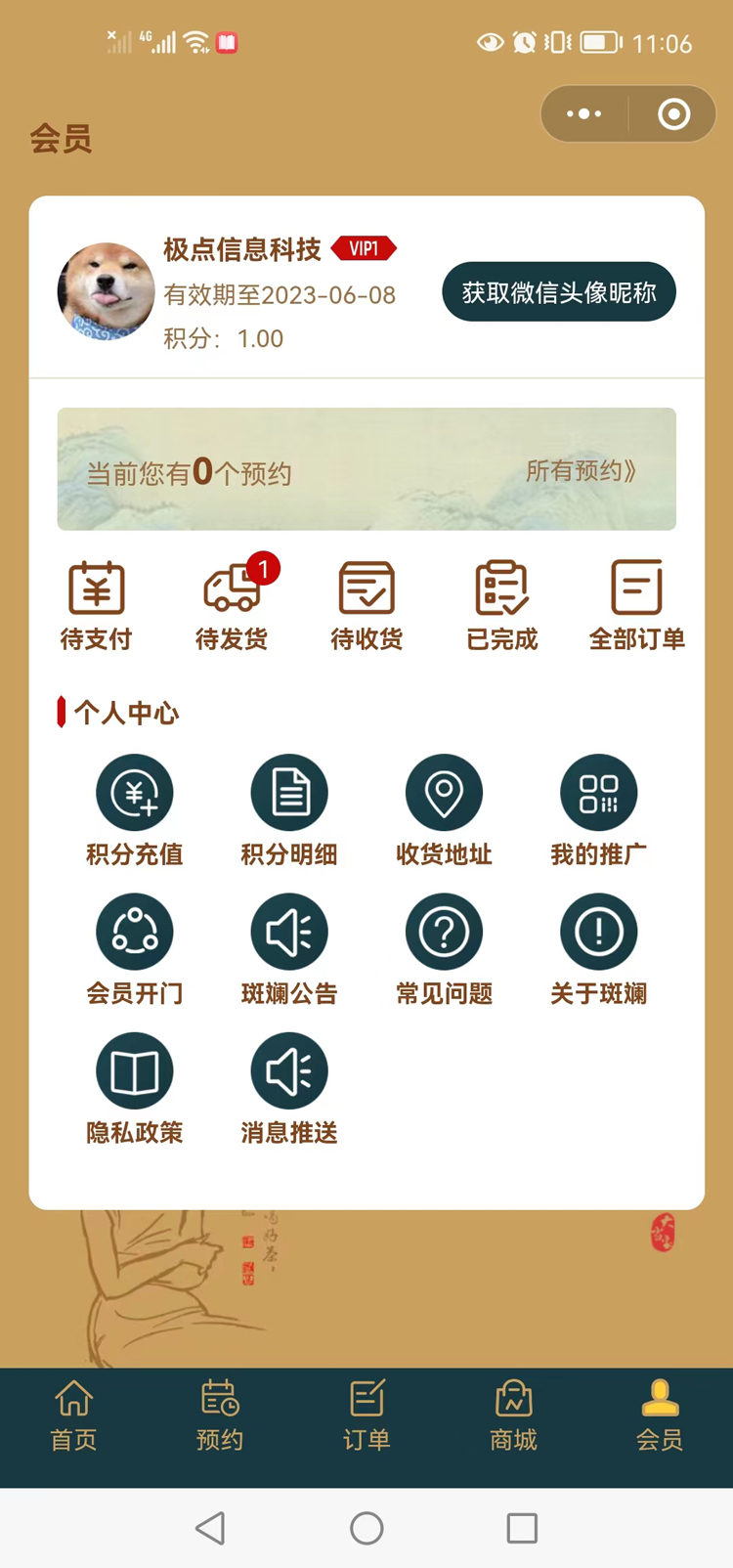This screenshot has height=1568, width=733.
Task: Close the mini program via circle icon
Action: click(673, 114)
